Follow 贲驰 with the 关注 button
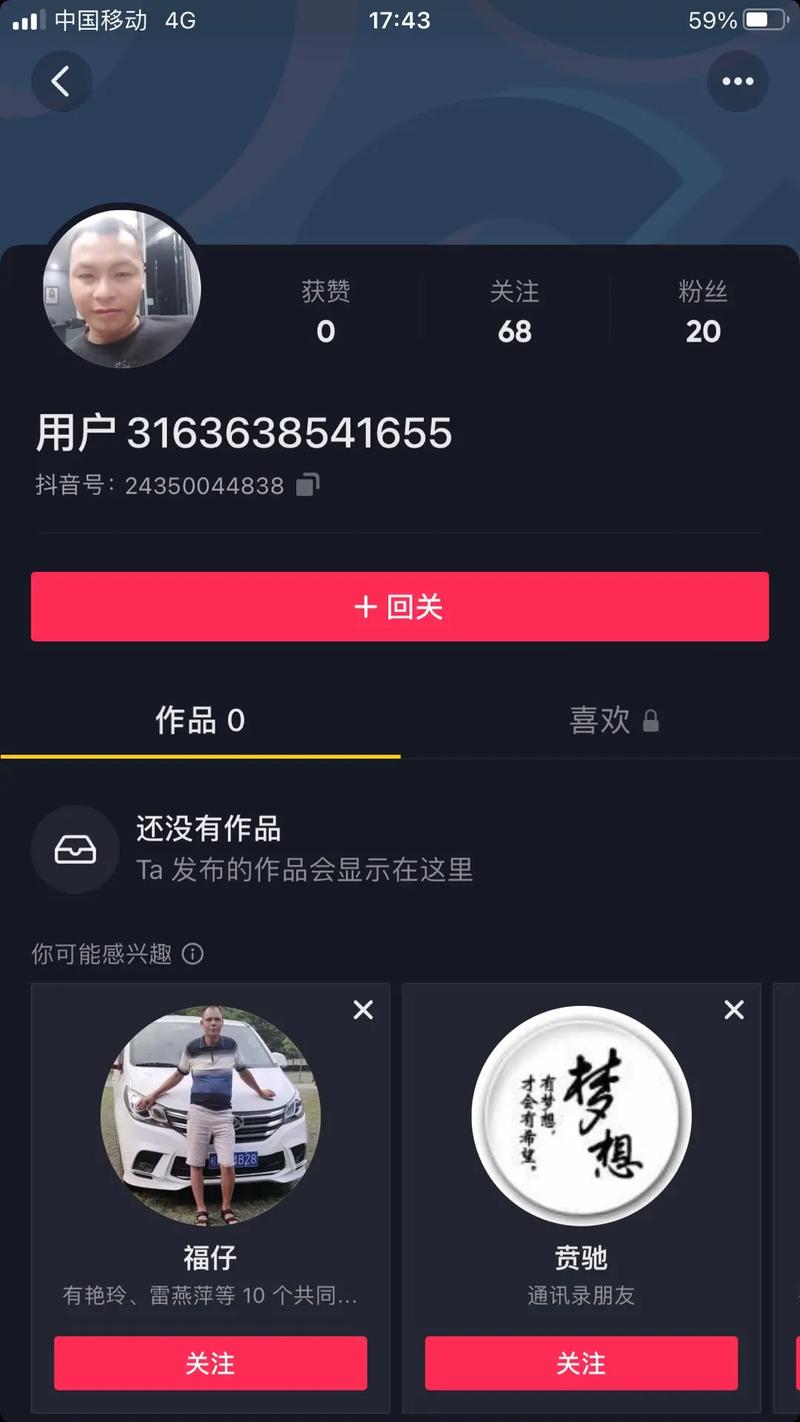This screenshot has width=800, height=1422. click(582, 1363)
